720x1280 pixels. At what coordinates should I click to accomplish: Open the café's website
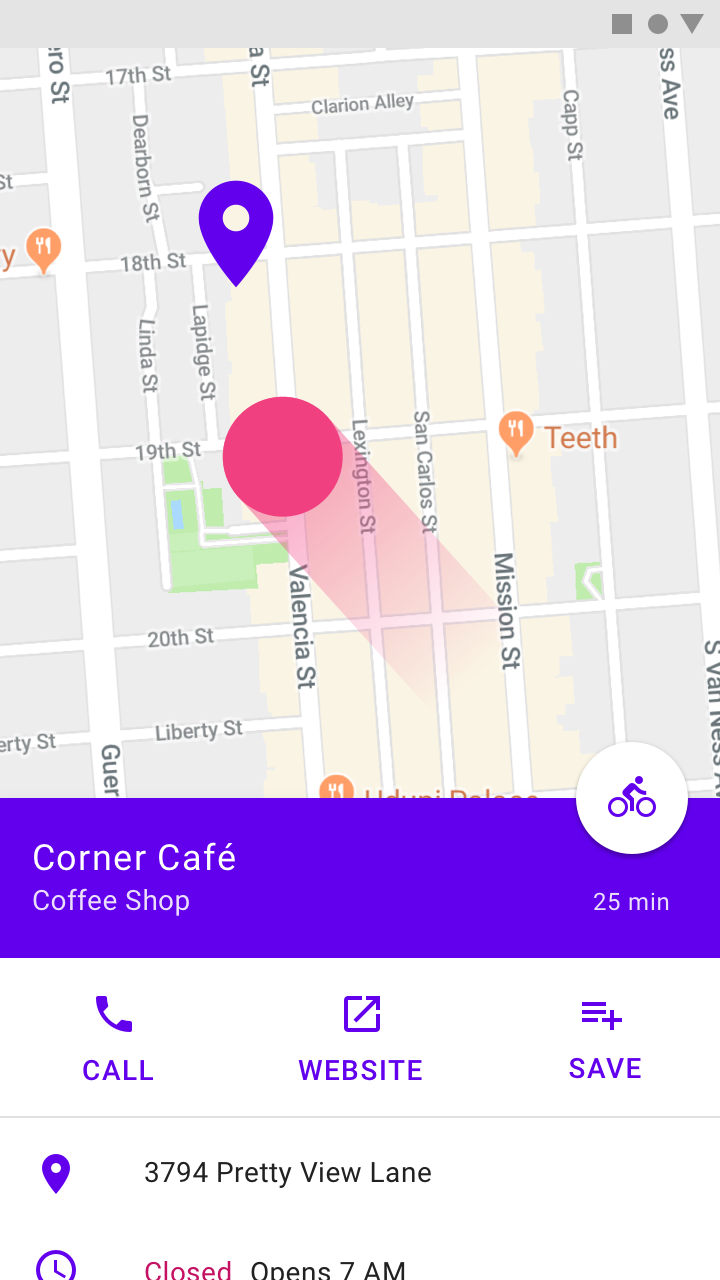tap(360, 1038)
